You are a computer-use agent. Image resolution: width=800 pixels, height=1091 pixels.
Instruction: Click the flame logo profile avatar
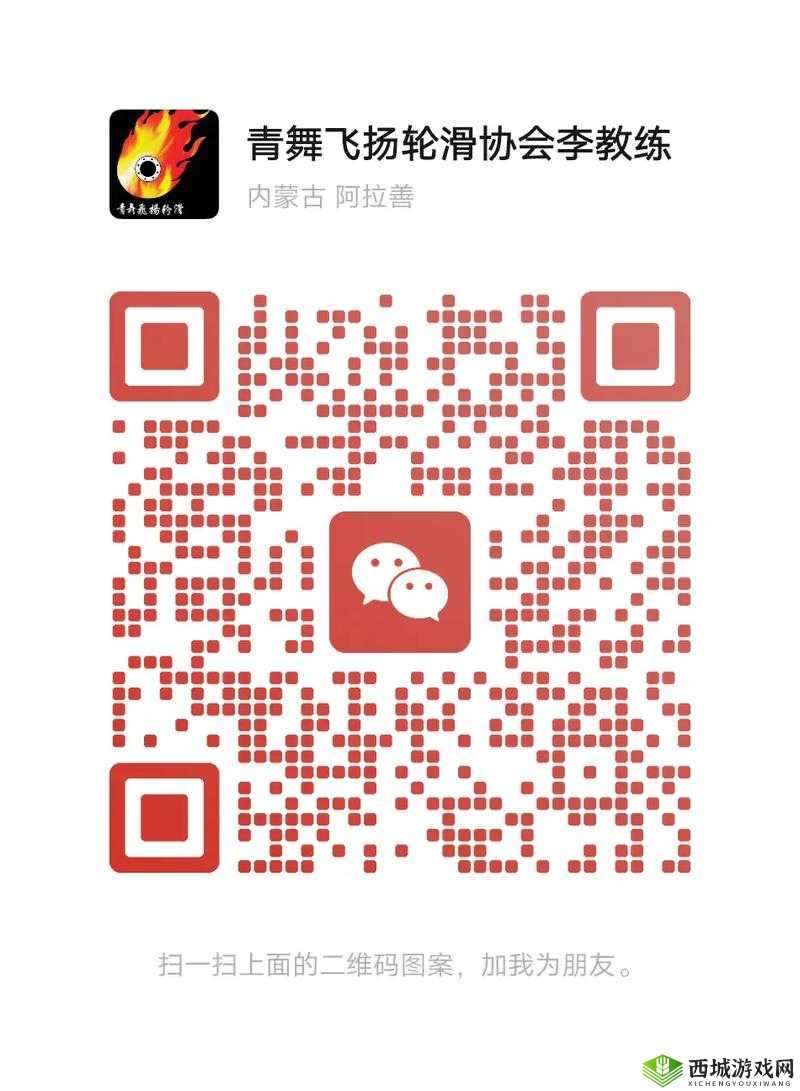(165, 162)
